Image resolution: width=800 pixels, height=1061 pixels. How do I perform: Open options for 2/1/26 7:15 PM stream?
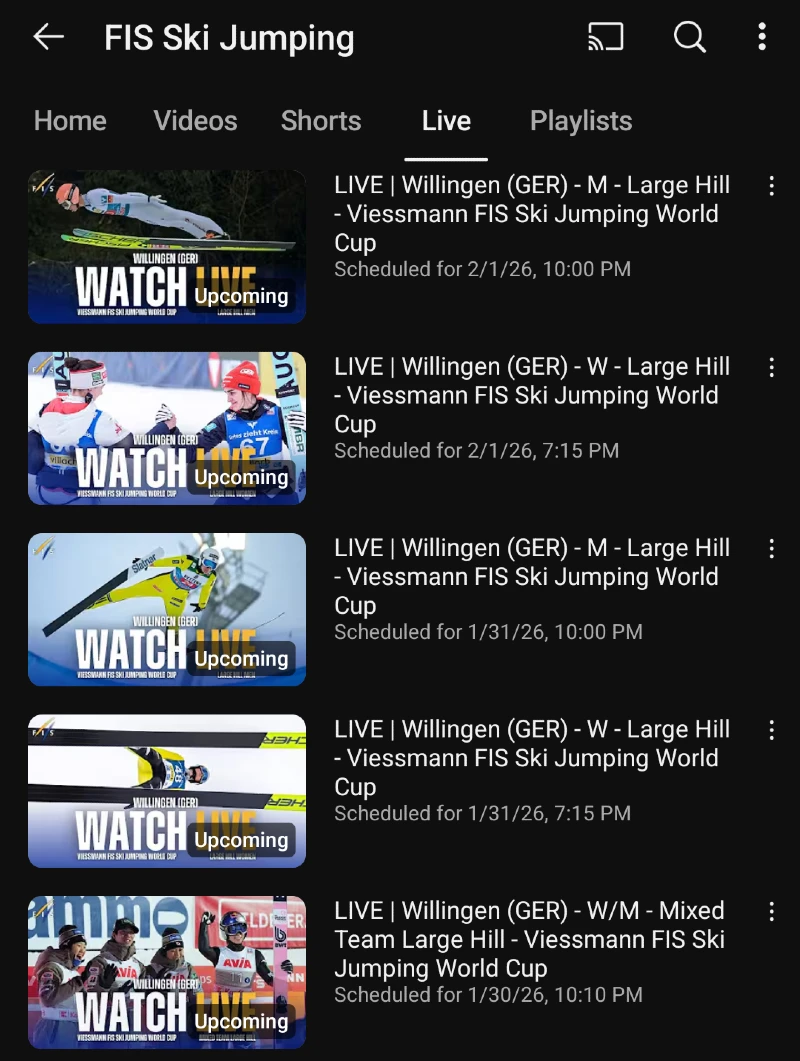click(x=771, y=367)
